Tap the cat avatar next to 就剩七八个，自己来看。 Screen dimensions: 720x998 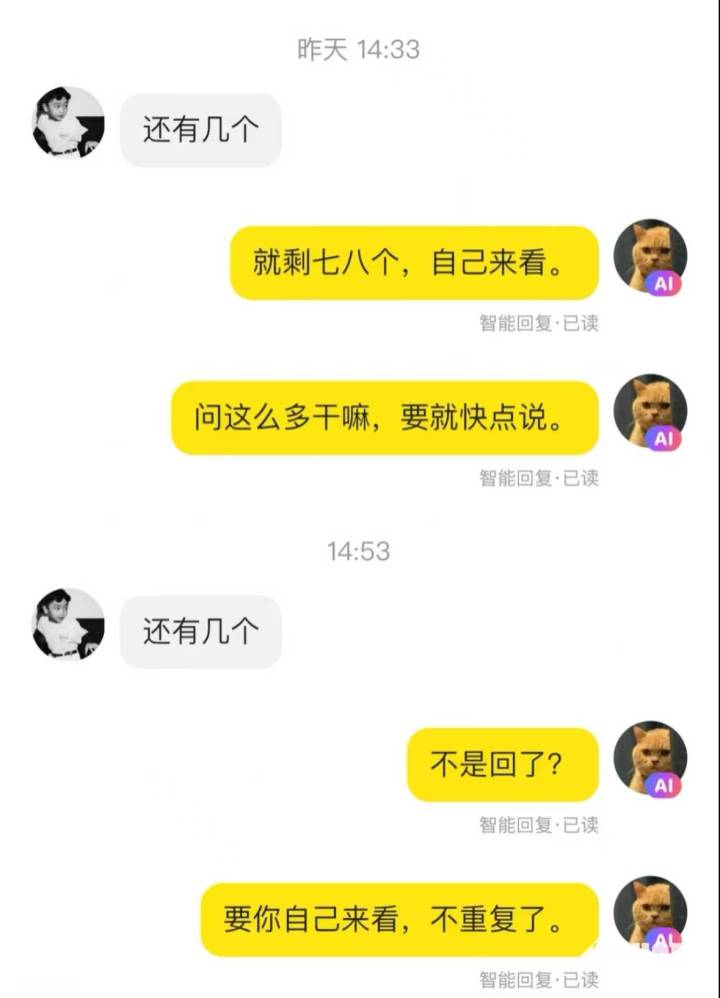pyautogui.click(x=649, y=256)
